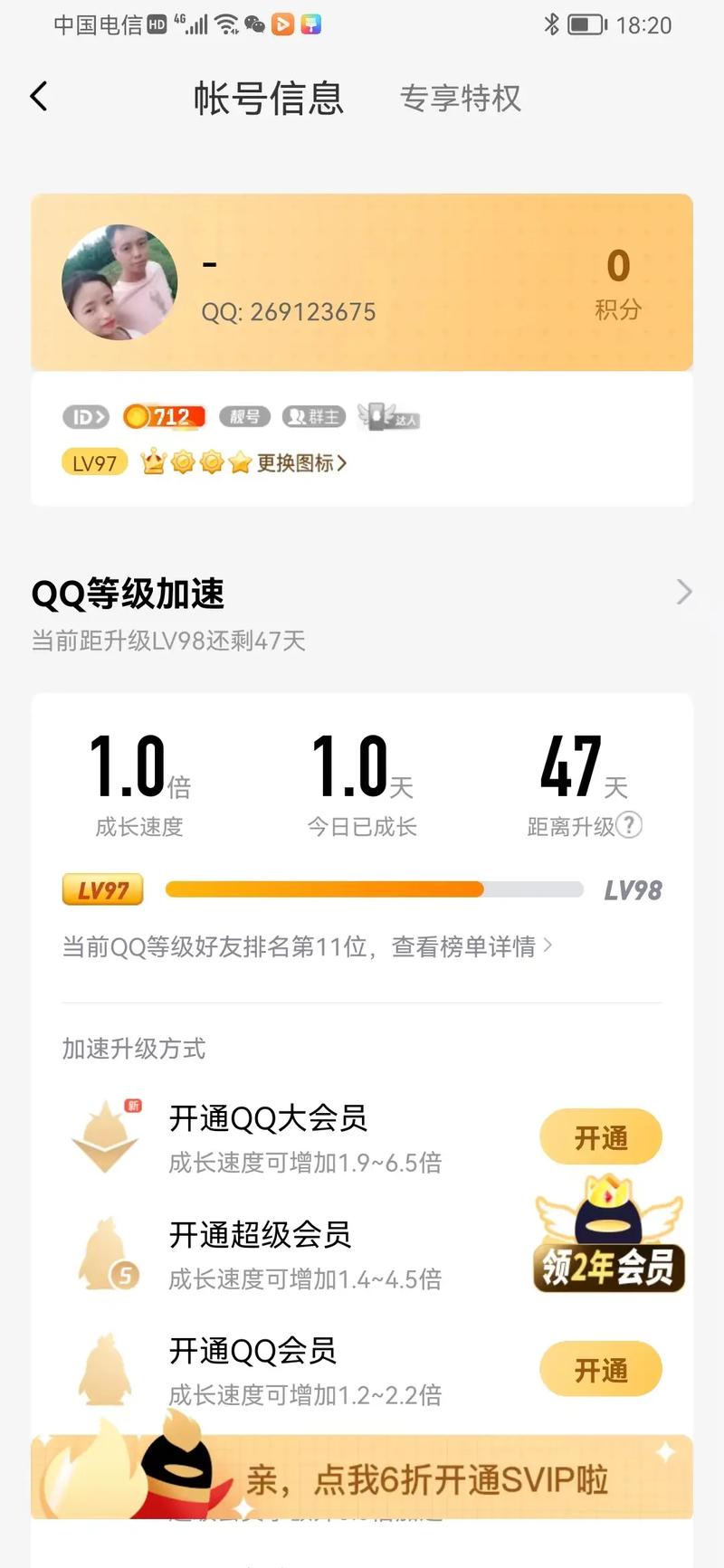Viewport: 724px width, 1568px height.
Task: Expand the QQ等级加速 section chevron
Action: pos(684,593)
